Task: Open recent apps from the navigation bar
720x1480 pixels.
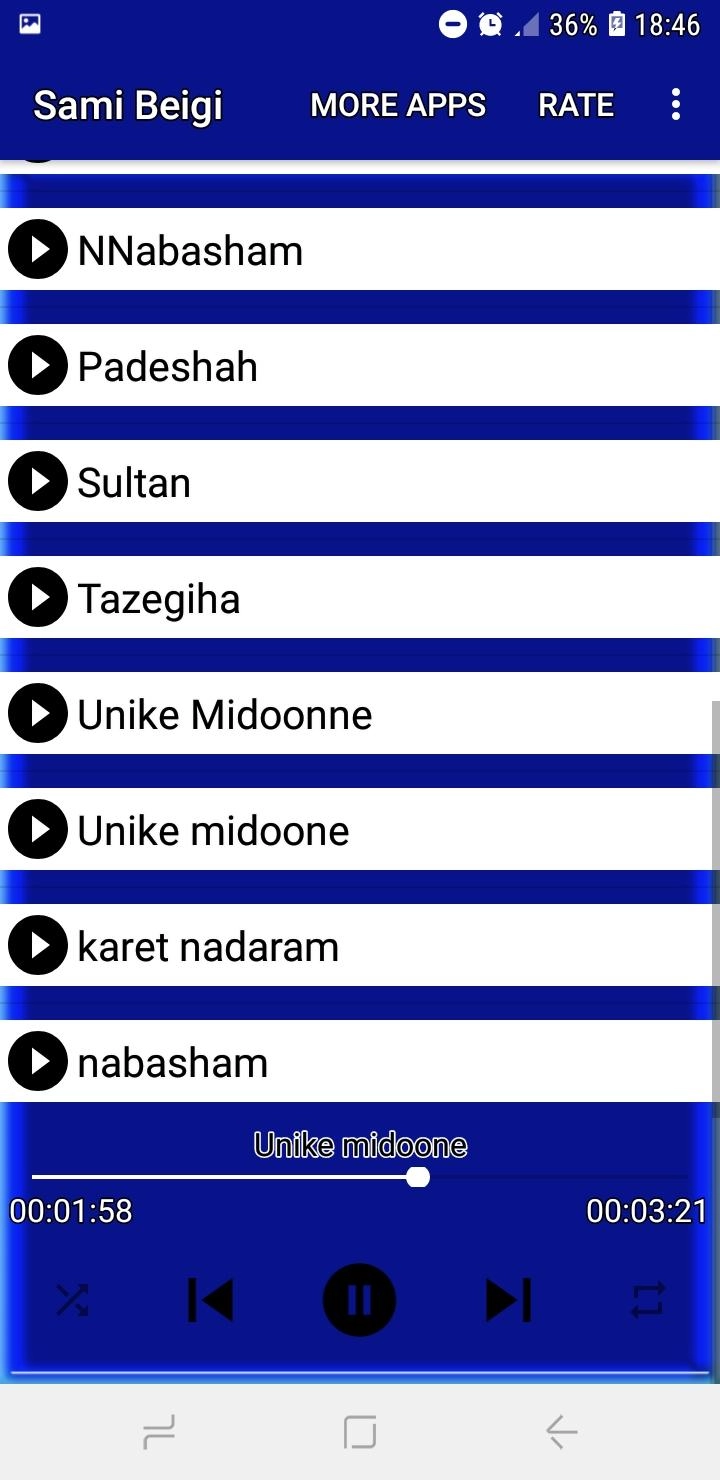Action: 159,1432
